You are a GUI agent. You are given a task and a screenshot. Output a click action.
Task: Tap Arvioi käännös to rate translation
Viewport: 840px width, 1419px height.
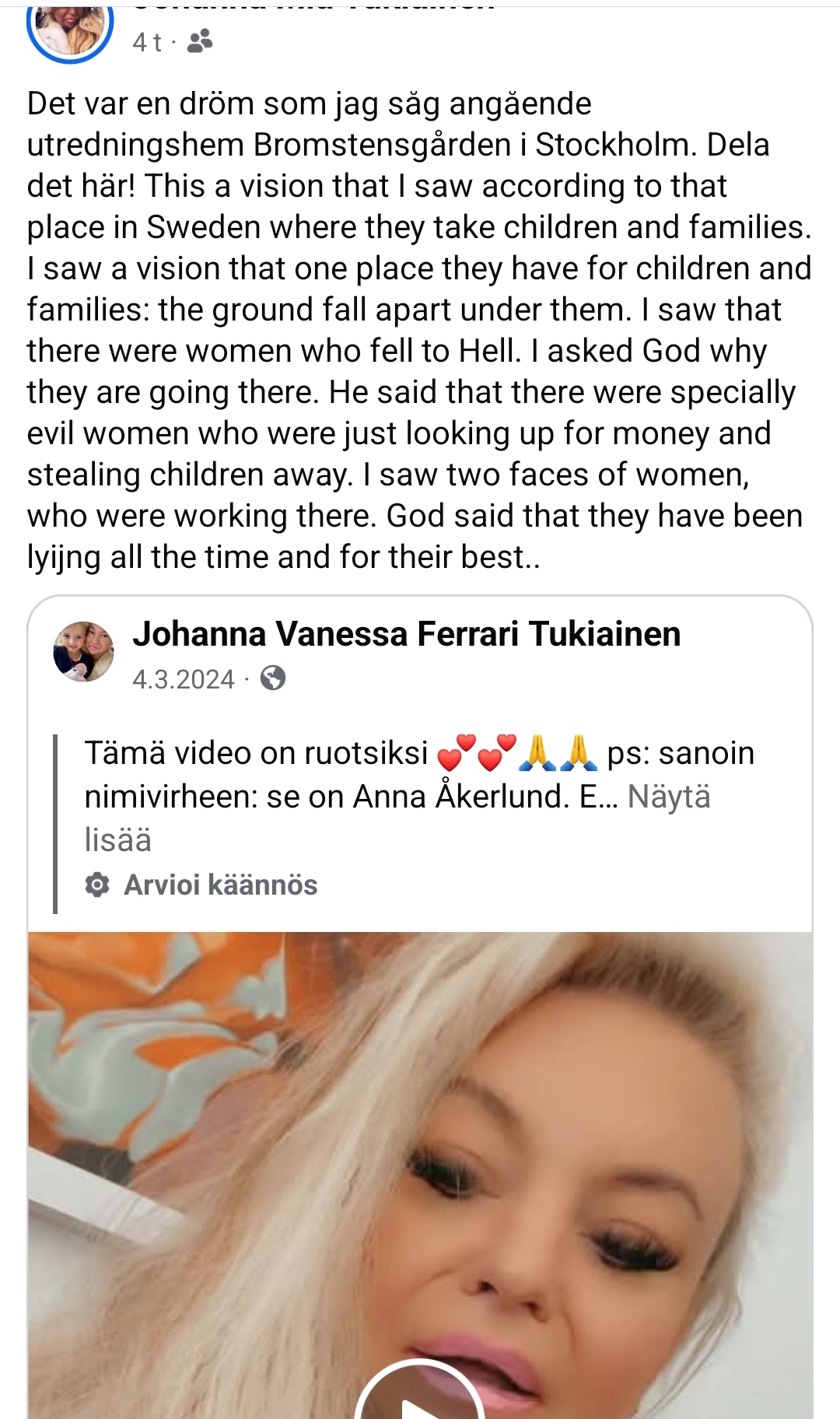(220, 885)
